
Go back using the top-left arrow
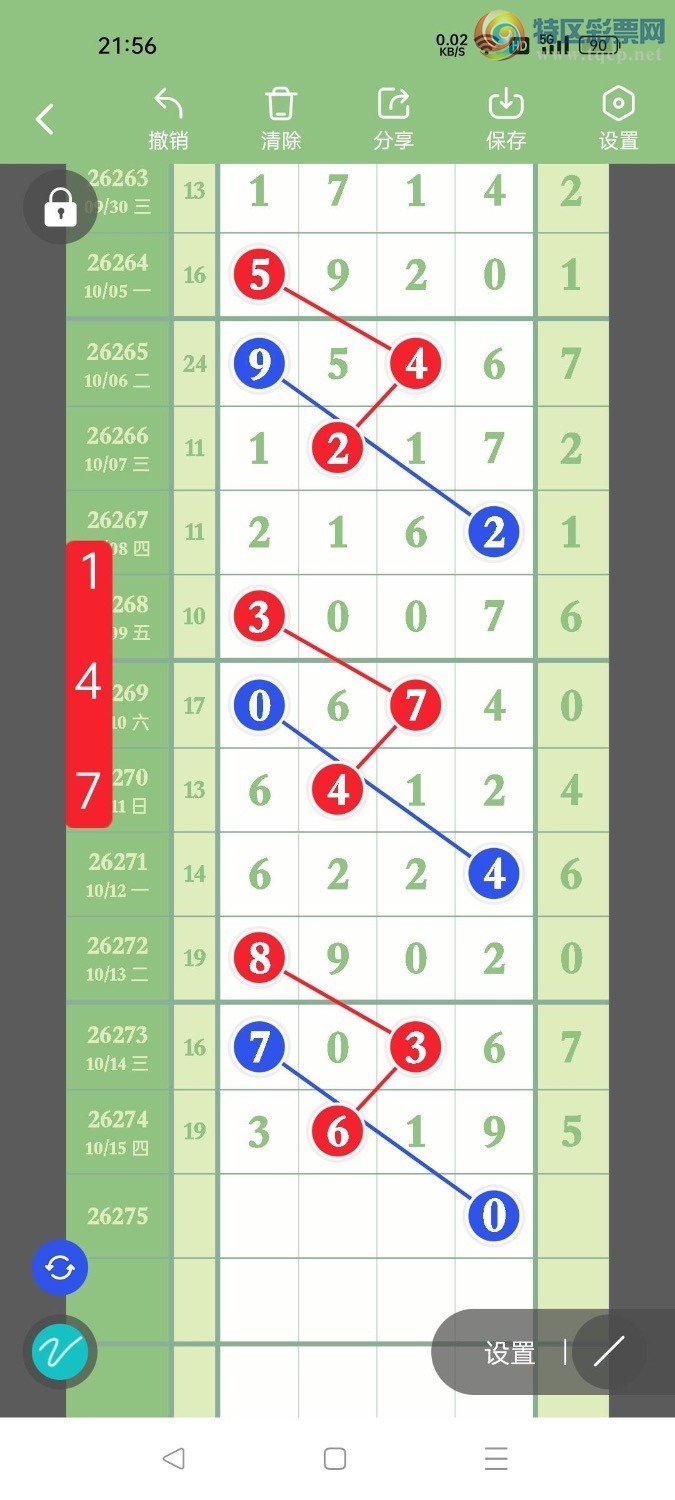tap(44, 120)
